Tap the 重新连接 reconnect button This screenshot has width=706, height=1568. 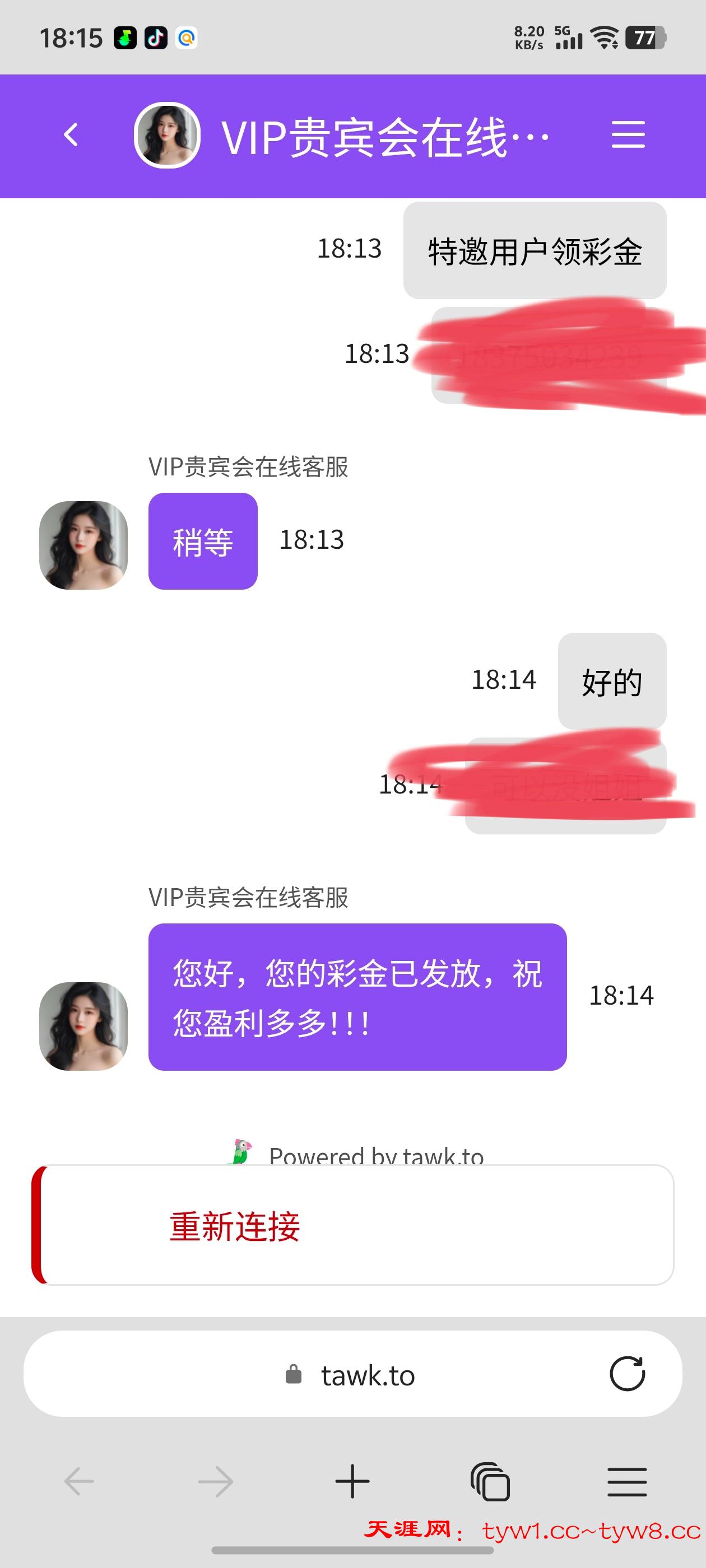(x=234, y=1226)
